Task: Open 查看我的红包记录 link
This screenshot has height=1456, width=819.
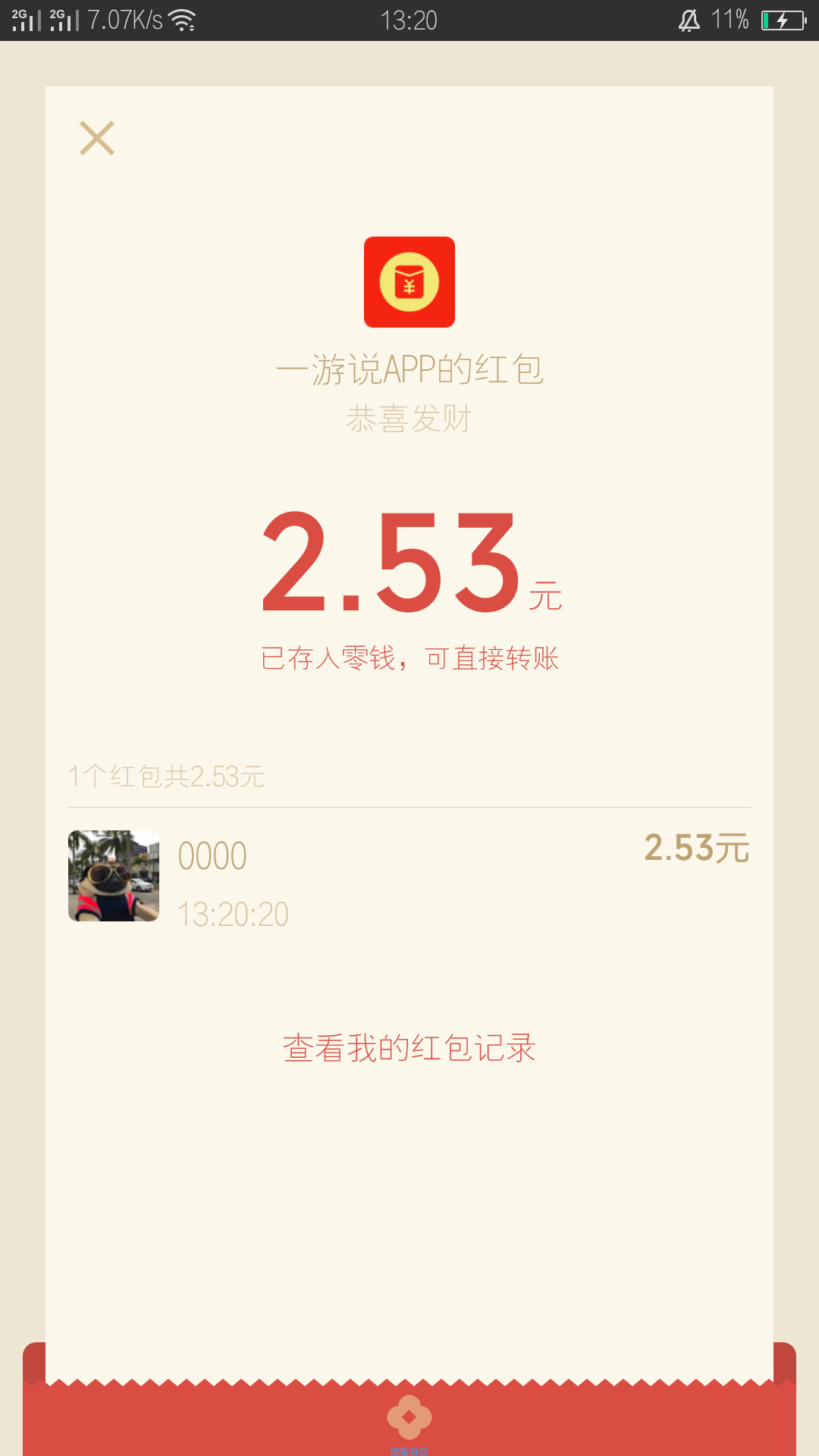Action: pyautogui.click(x=409, y=1048)
